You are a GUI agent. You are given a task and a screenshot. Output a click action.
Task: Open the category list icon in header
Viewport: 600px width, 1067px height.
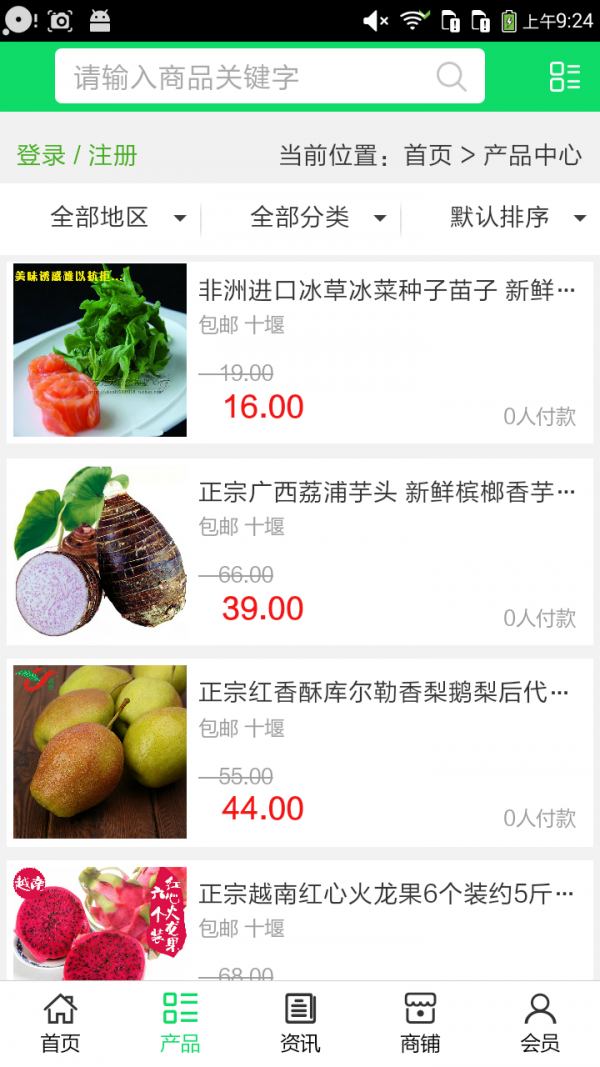tap(564, 77)
